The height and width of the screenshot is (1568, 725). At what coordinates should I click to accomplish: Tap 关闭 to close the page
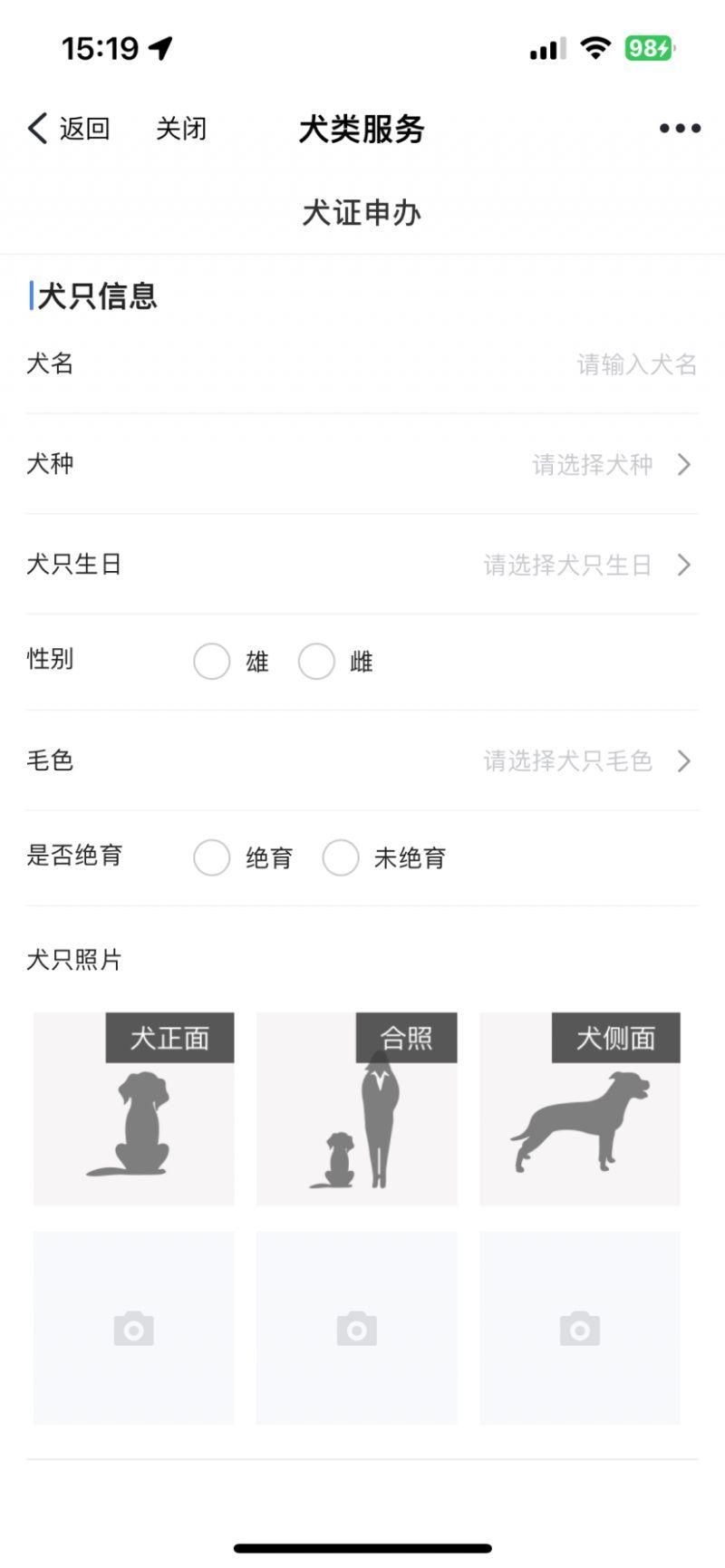click(x=181, y=129)
